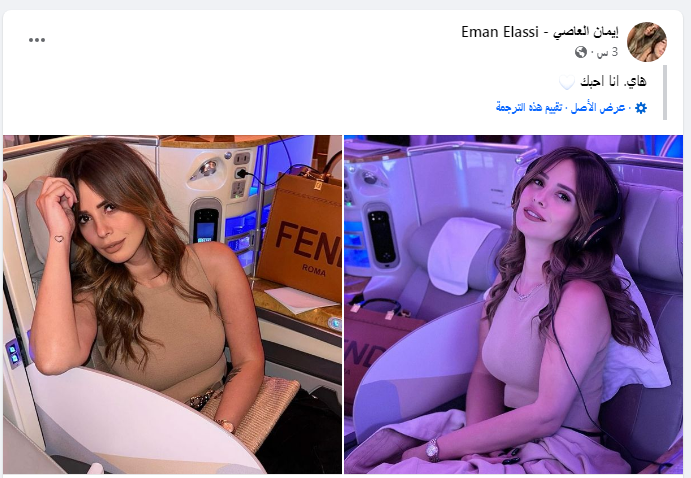
Task: Open the translation settings gear icon
Action: click(641, 108)
